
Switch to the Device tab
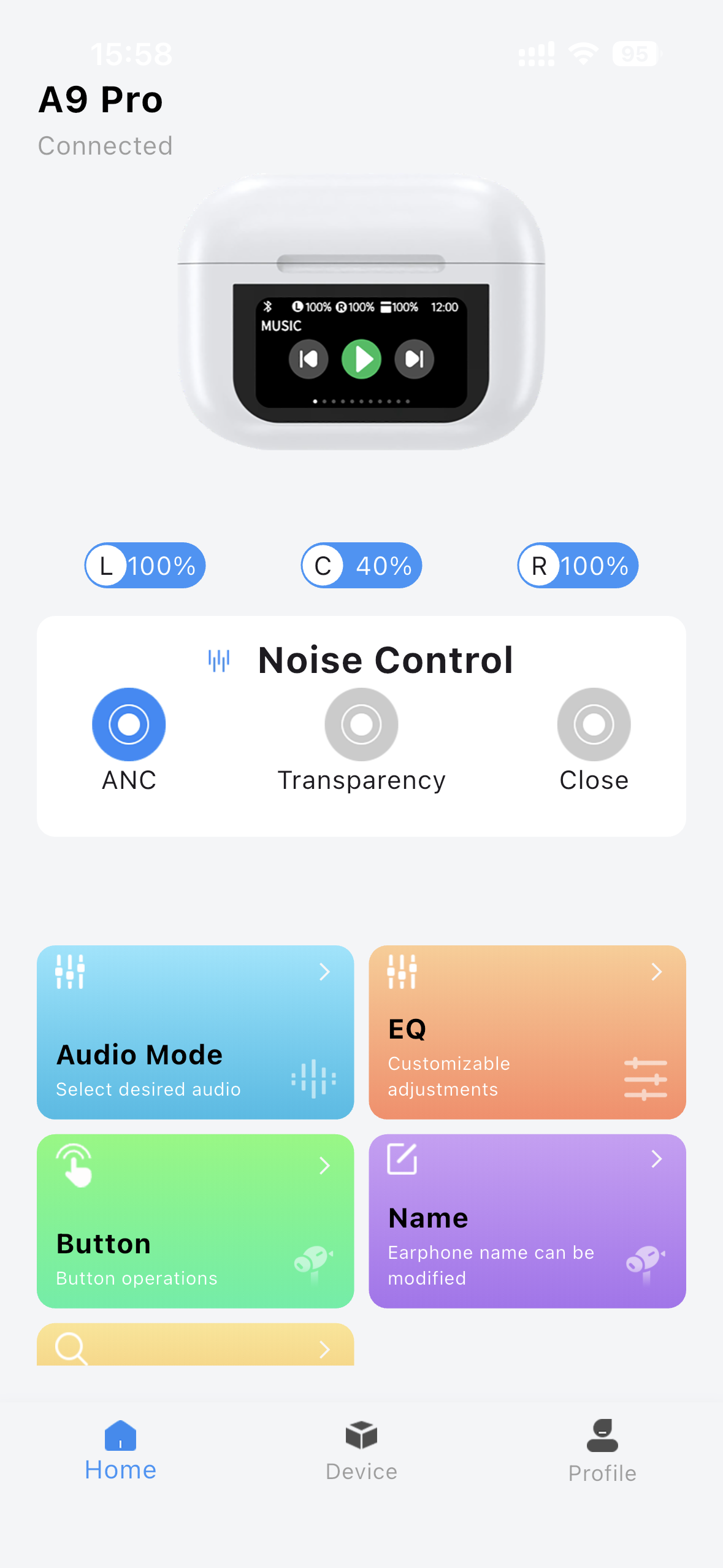361,1451
